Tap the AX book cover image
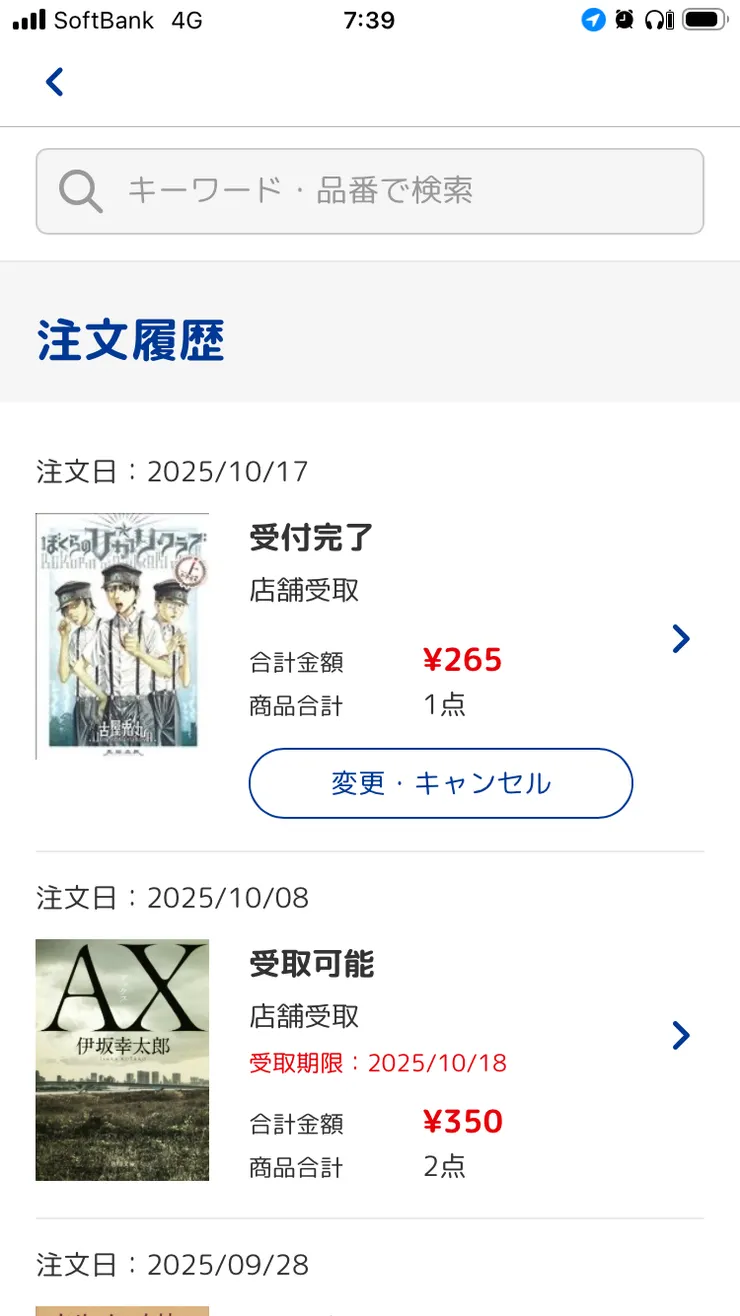The width and height of the screenshot is (740, 1316). pyautogui.click(x=122, y=1060)
